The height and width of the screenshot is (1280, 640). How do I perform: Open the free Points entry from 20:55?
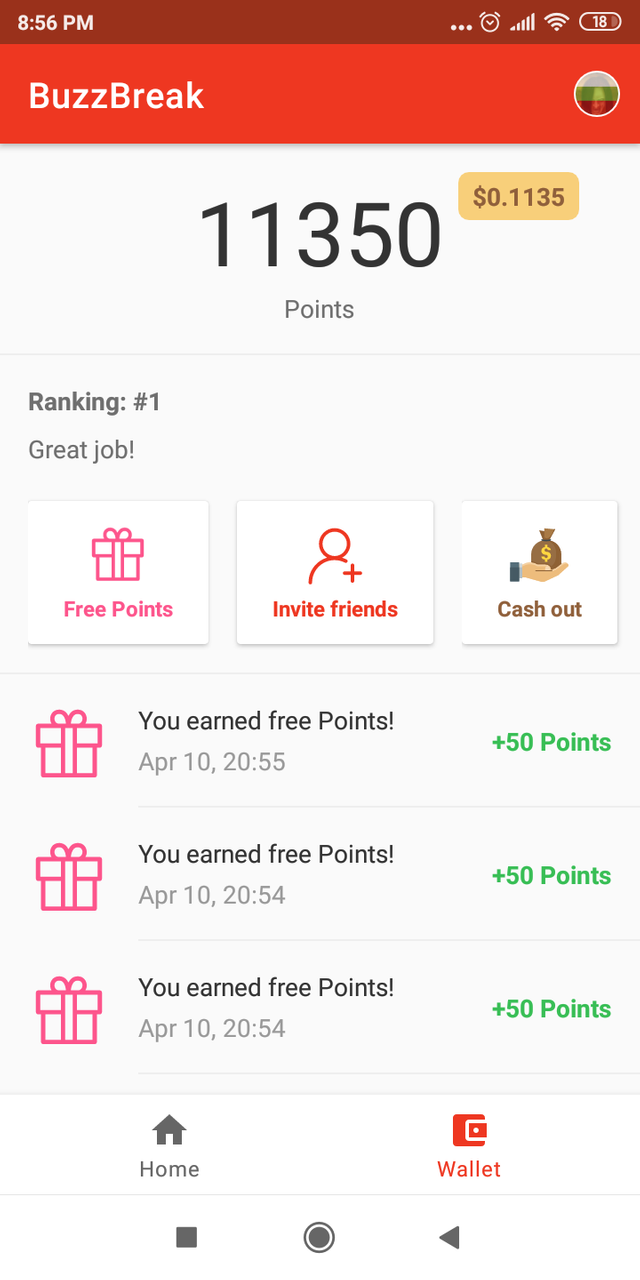(320, 741)
